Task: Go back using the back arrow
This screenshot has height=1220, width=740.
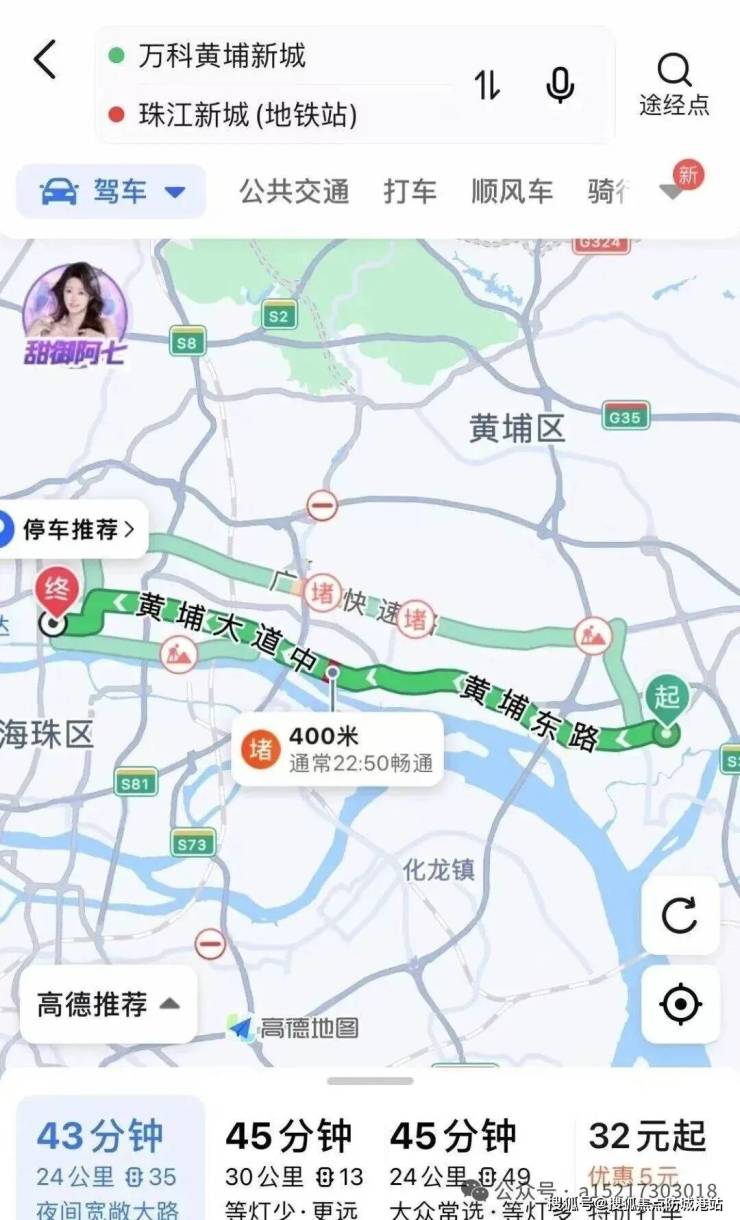Action: click(x=46, y=60)
